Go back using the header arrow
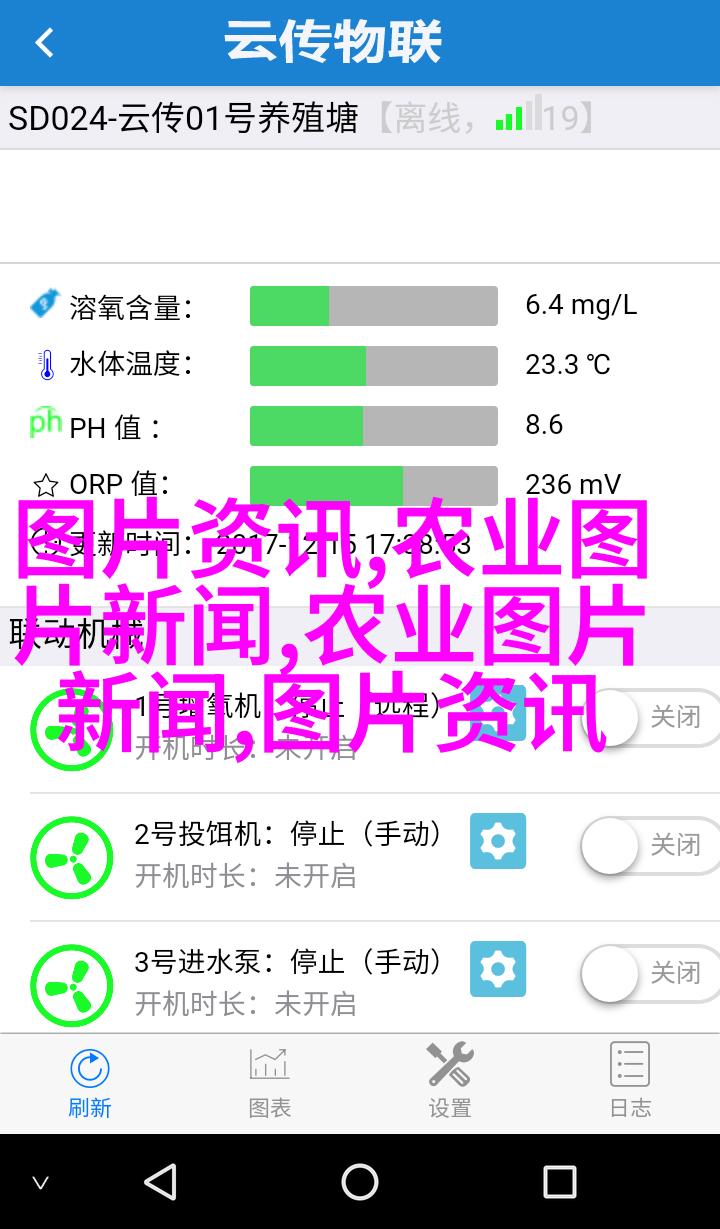The image size is (720, 1229). [x=44, y=43]
